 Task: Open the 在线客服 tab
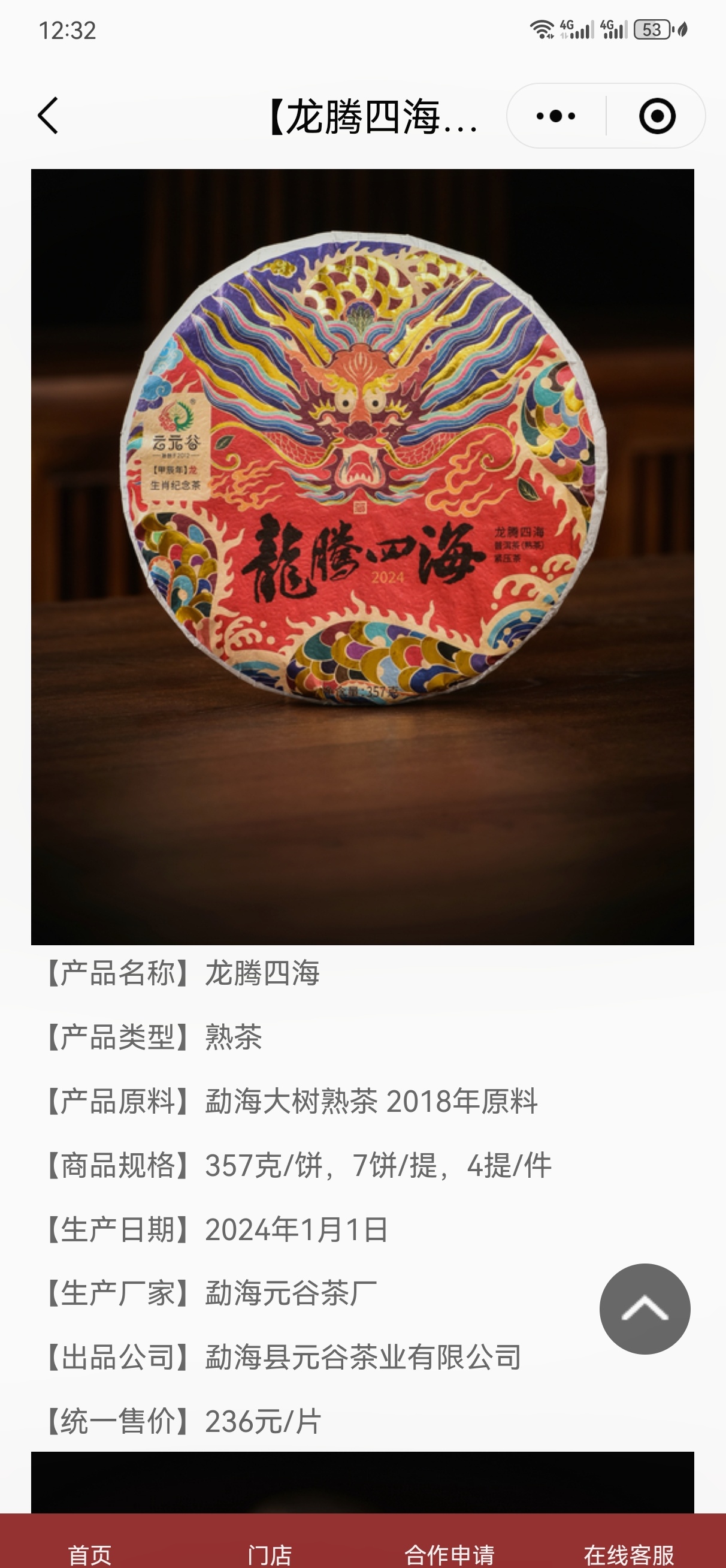[629, 1552]
